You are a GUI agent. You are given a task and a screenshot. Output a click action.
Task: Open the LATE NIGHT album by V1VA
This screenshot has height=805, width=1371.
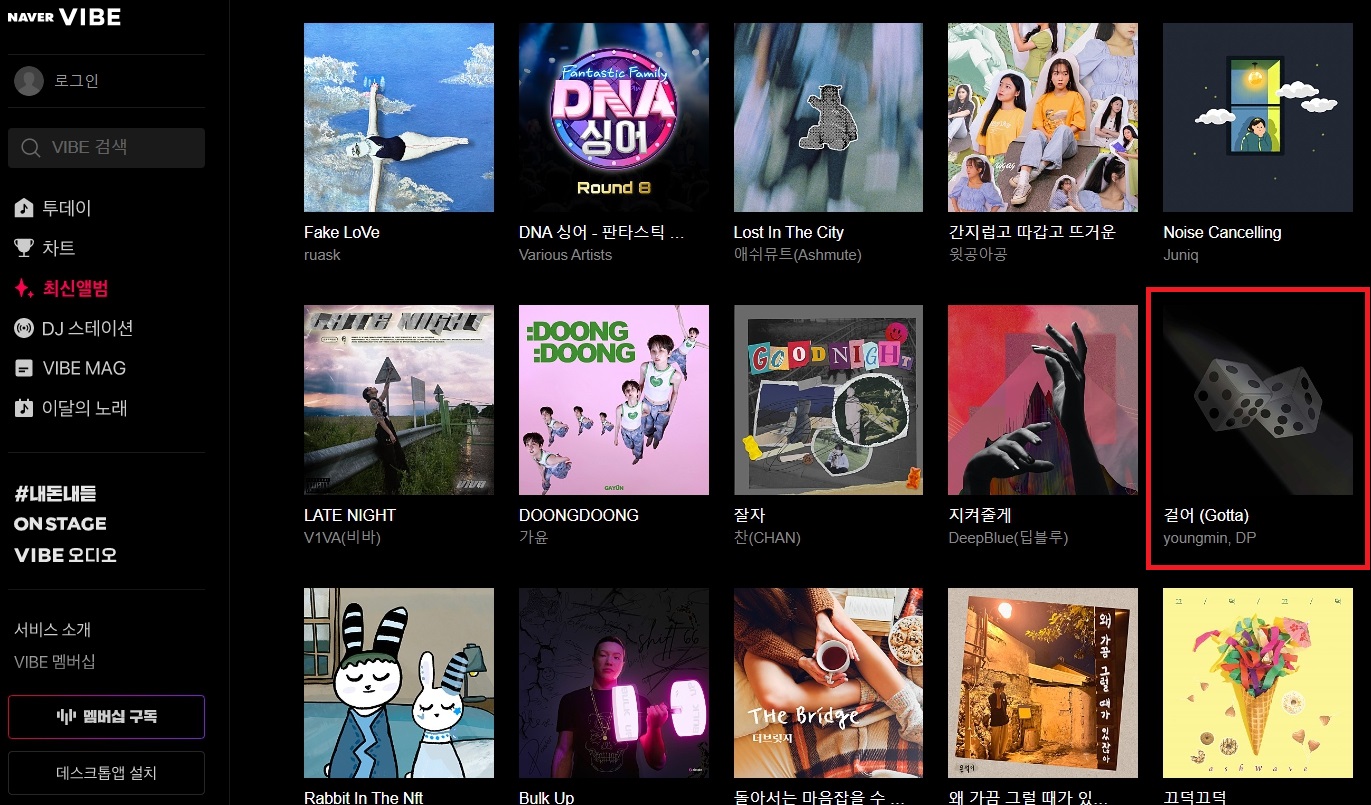(x=398, y=400)
